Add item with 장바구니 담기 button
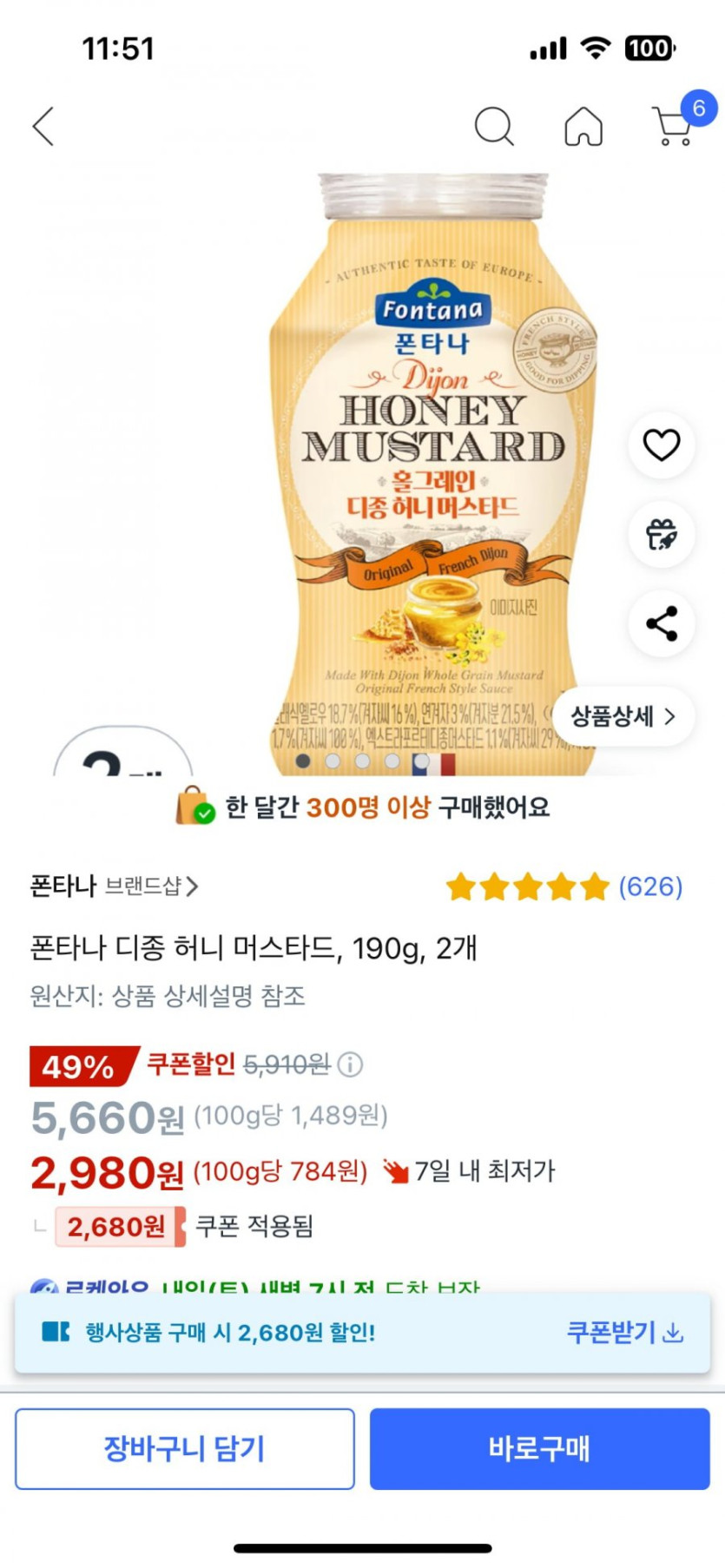Viewport: 725px width, 1568px height. click(184, 1448)
